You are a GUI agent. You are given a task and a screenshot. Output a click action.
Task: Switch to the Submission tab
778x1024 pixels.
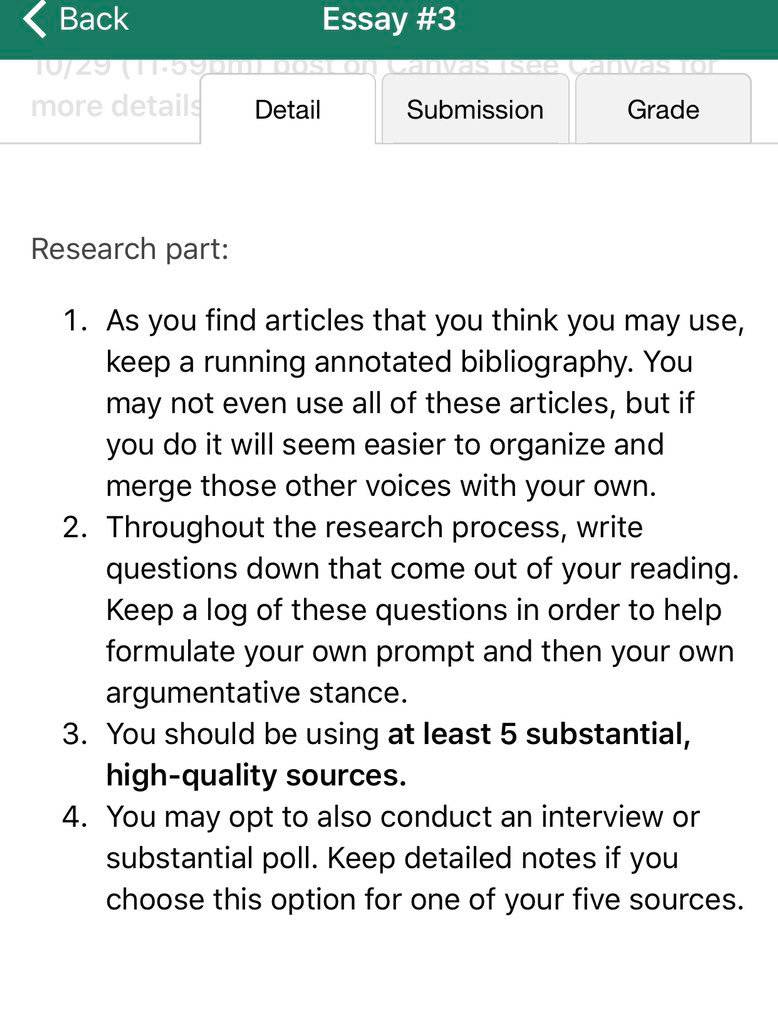tap(475, 109)
